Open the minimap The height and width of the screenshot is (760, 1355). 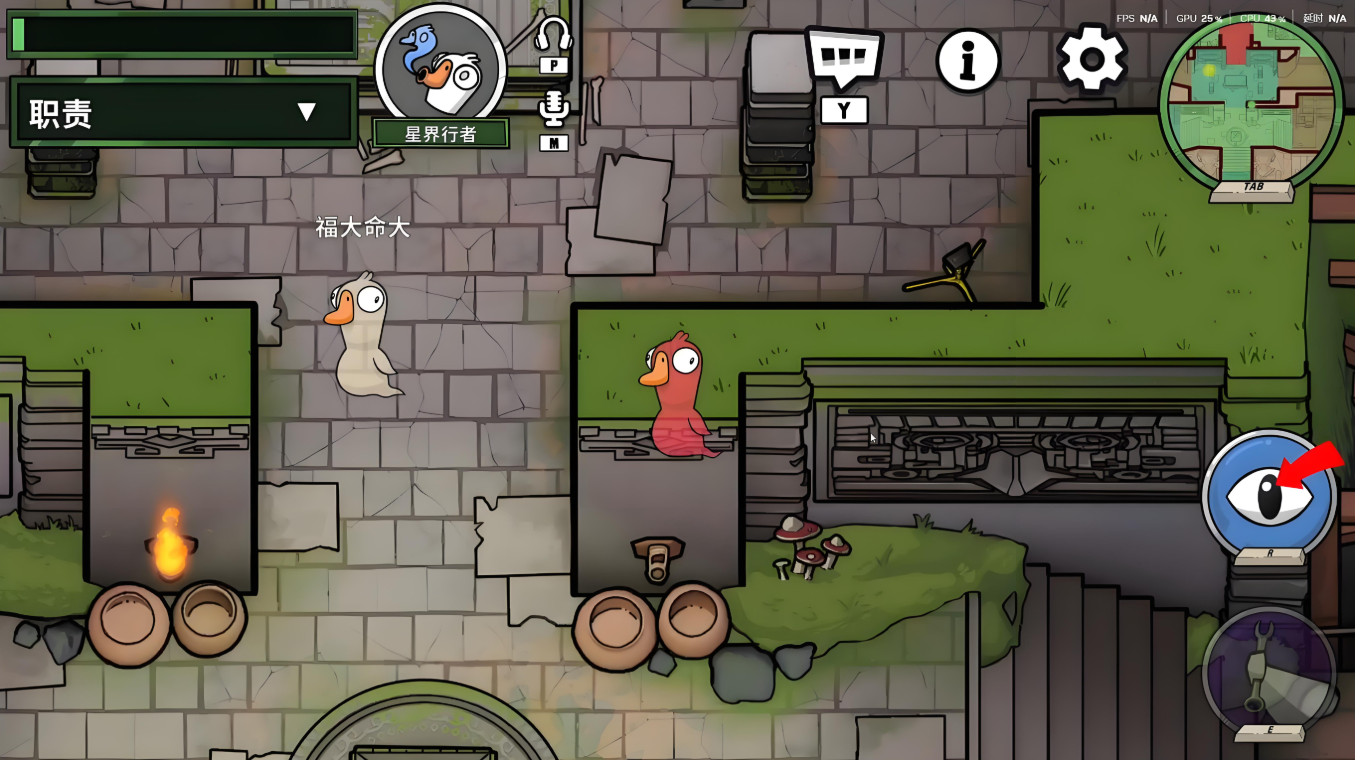1250,100
